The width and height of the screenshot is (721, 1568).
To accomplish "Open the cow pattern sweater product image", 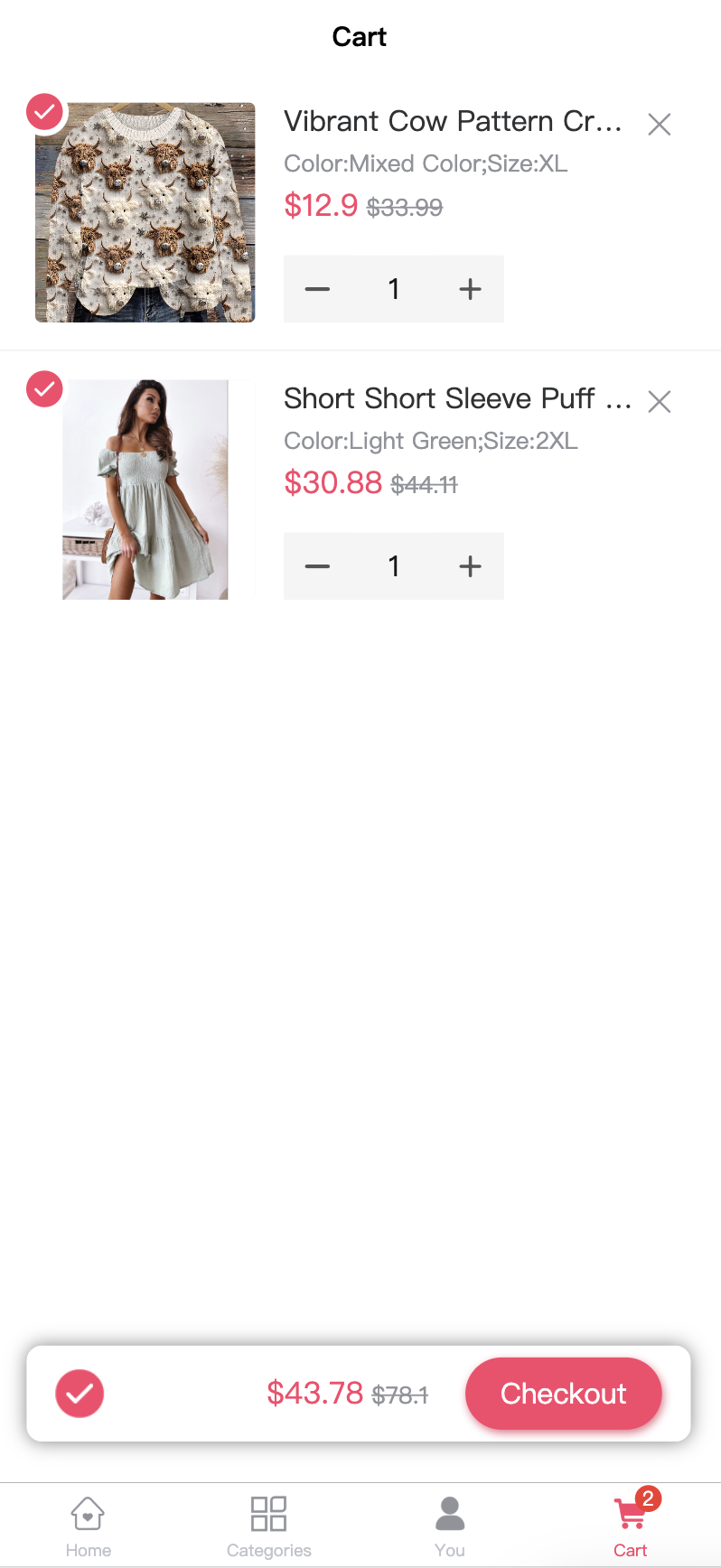I will tap(145, 212).
